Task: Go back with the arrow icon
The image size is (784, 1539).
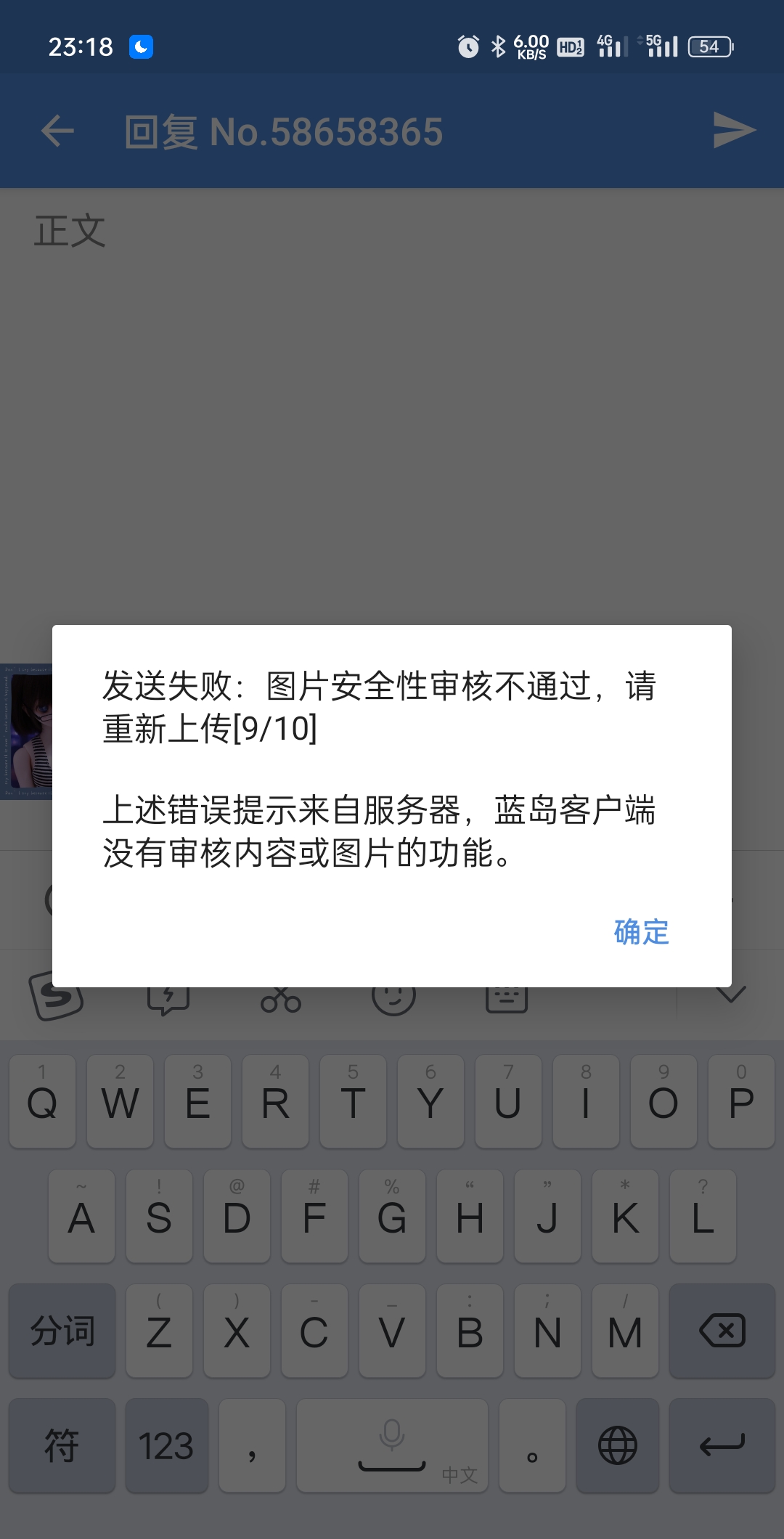Action: (x=58, y=131)
